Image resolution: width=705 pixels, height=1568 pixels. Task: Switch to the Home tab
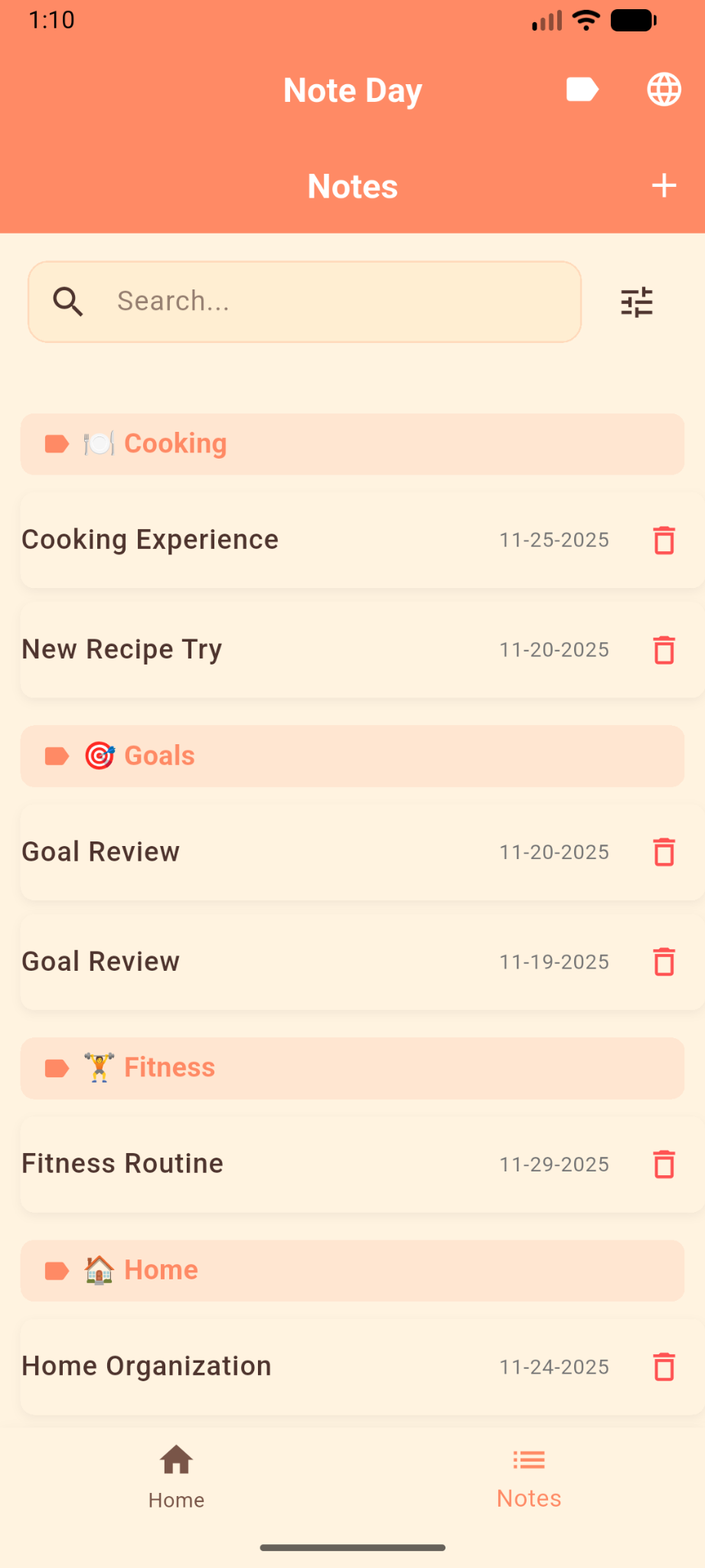pos(176,1476)
